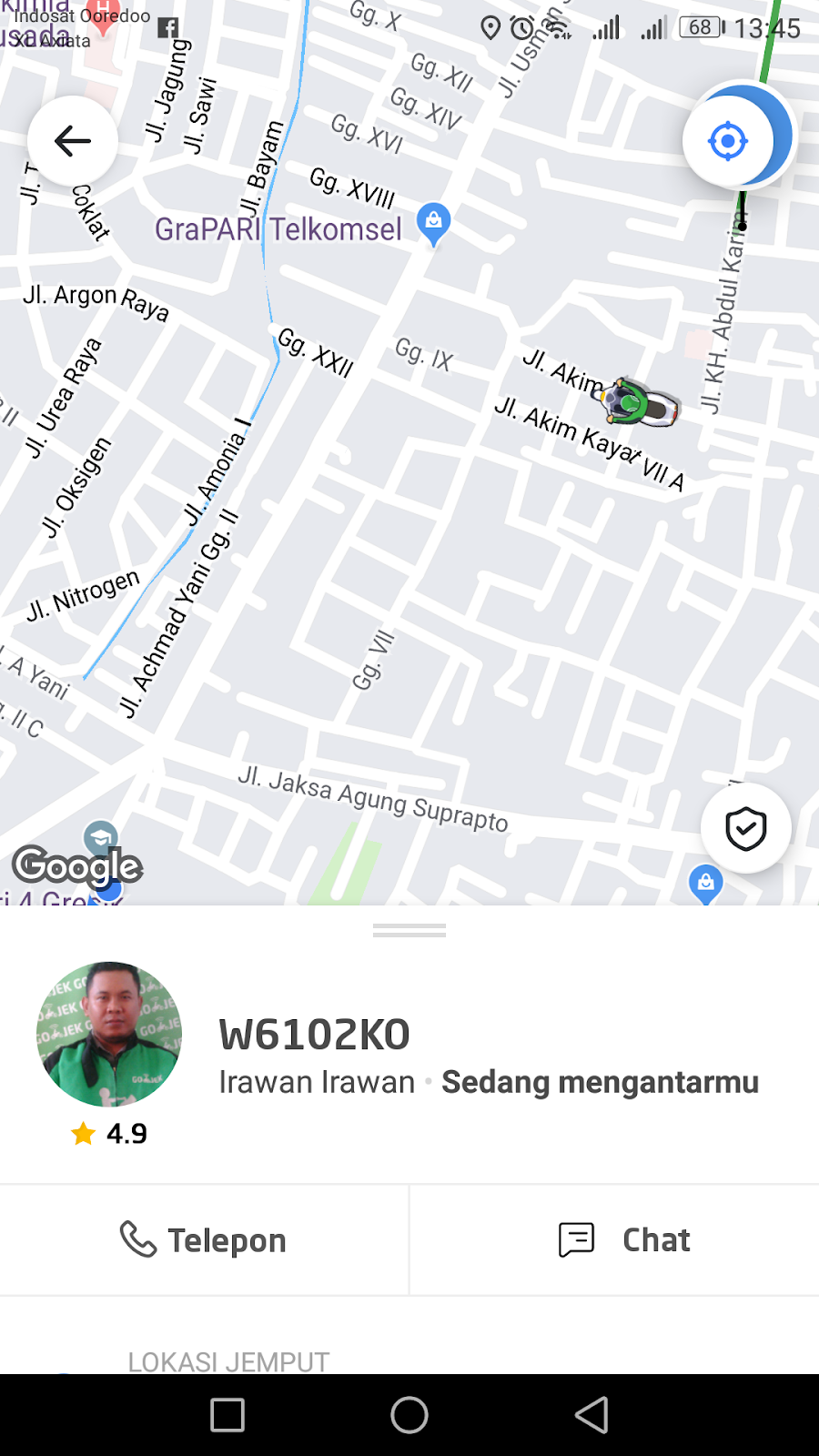The height and width of the screenshot is (1456, 819).
Task: Open the Telepon call option
Action: click(204, 1239)
